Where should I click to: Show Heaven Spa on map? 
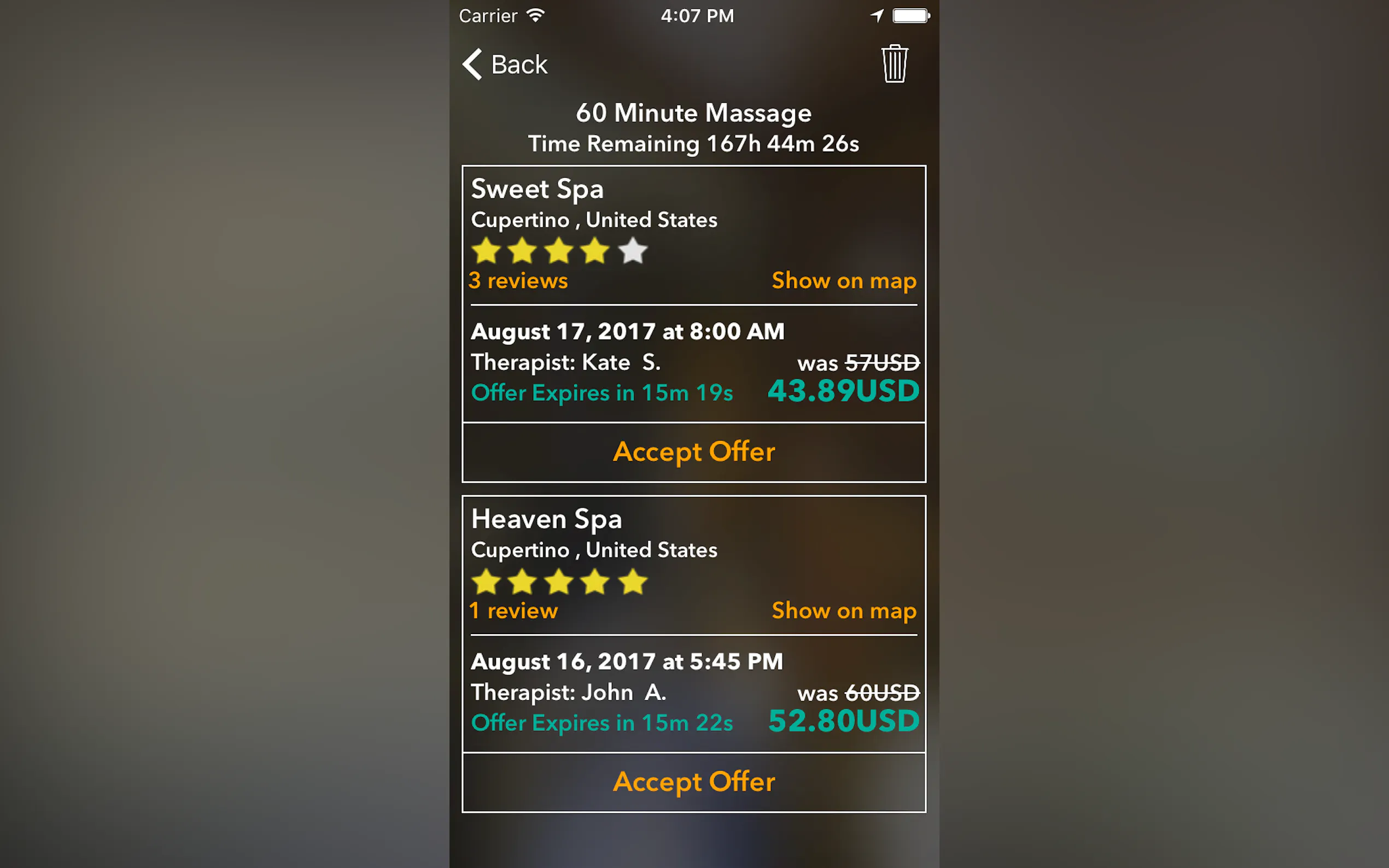pos(843,611)
